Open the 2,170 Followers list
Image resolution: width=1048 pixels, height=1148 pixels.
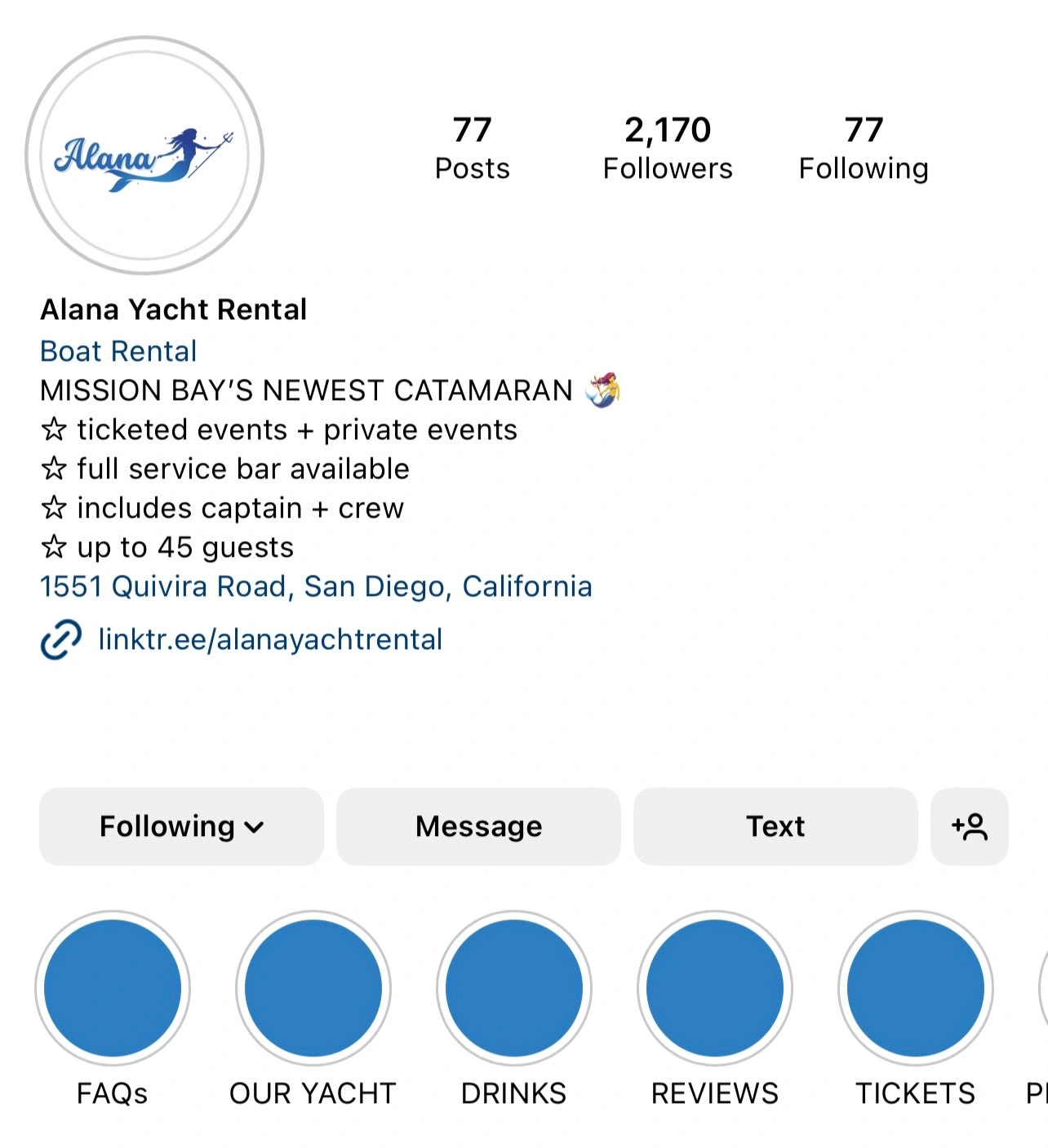[x=668, y=148]
